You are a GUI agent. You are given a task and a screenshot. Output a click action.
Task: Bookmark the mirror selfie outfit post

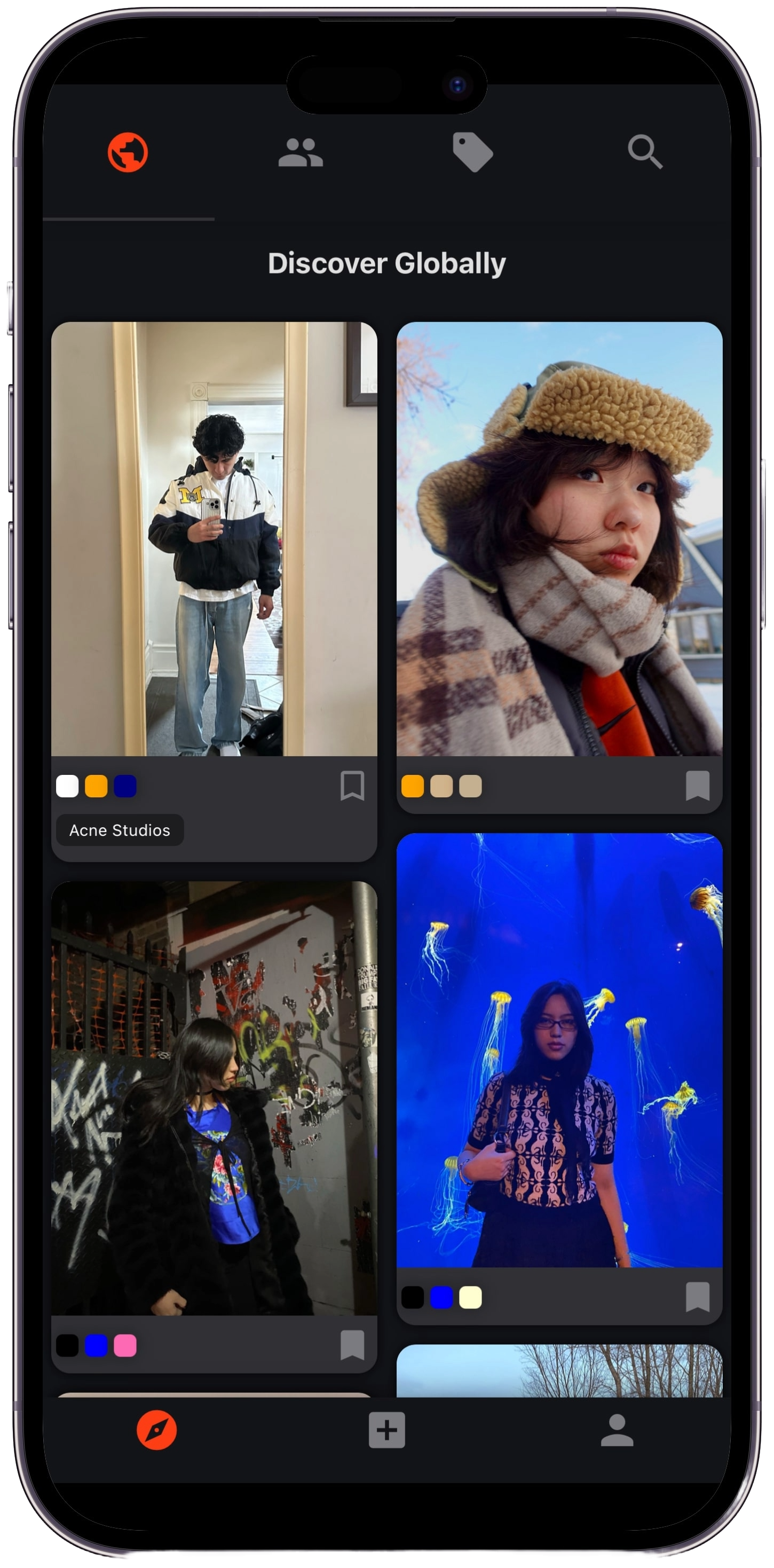[352, 786]
